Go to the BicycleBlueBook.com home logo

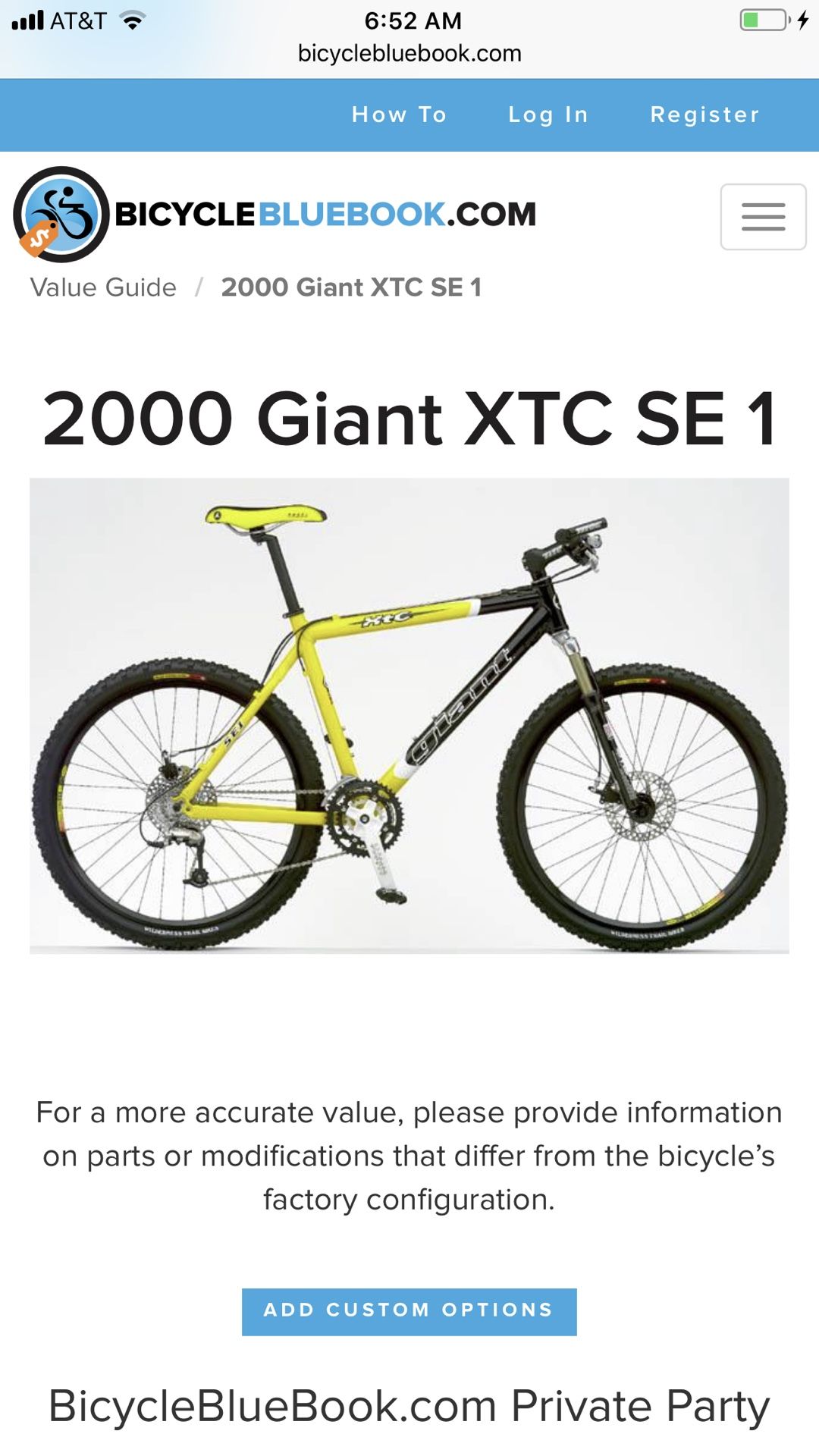(275, 215)
